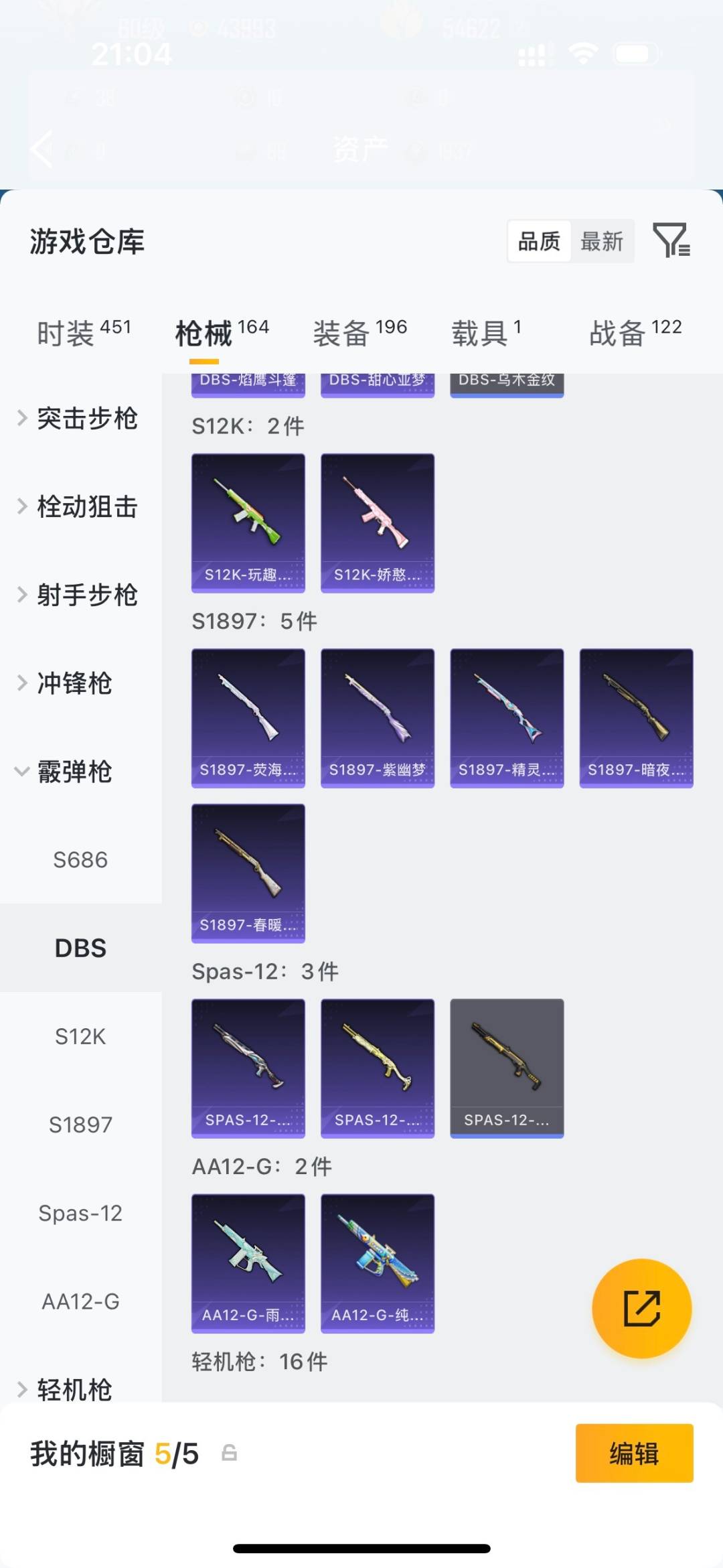The width and height of the screenshot is (723, 1568).
Task: Toggle sorting to 最新
Action: point(602,242)
